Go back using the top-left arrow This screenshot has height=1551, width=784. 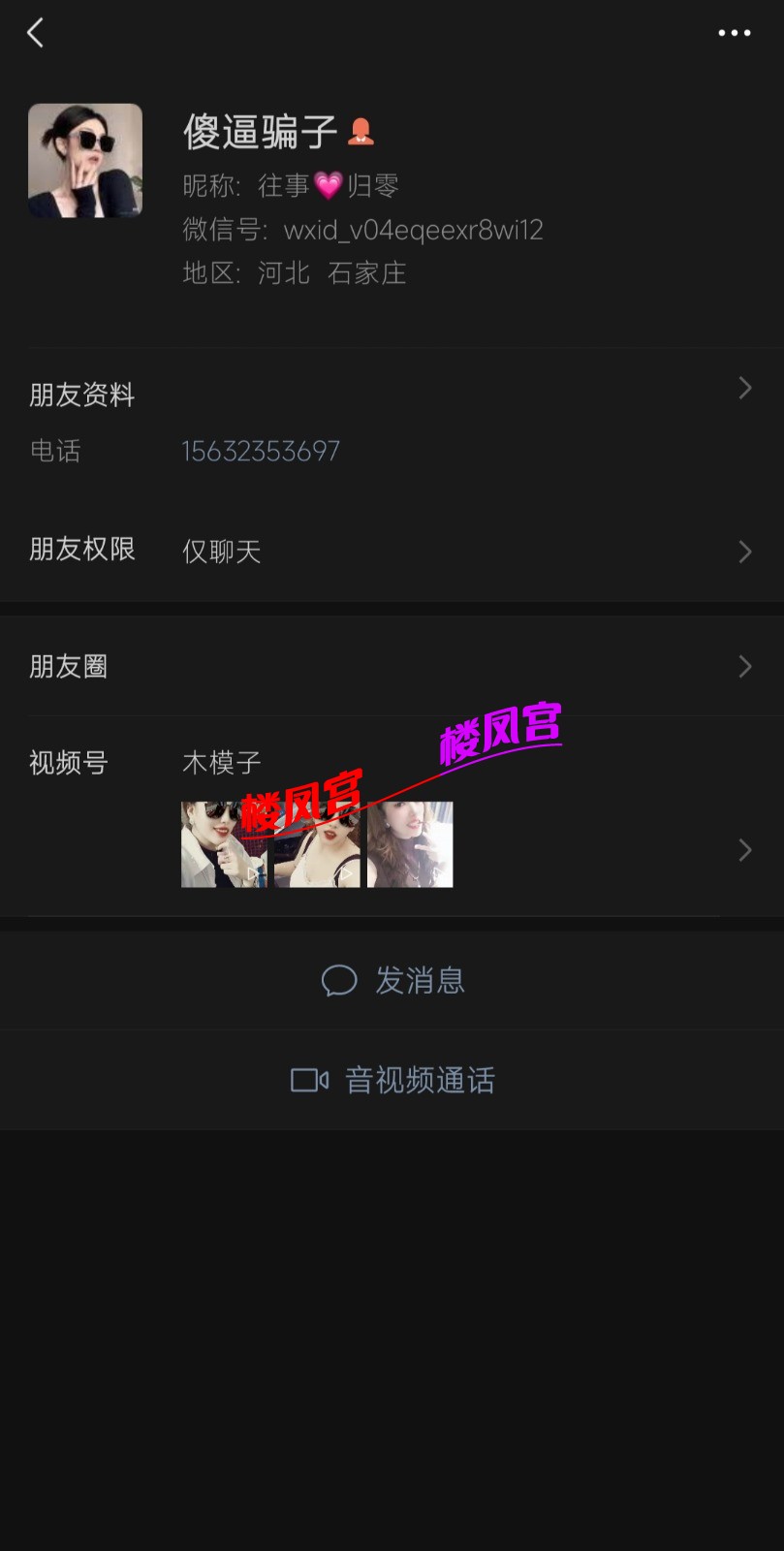(36, 33)
